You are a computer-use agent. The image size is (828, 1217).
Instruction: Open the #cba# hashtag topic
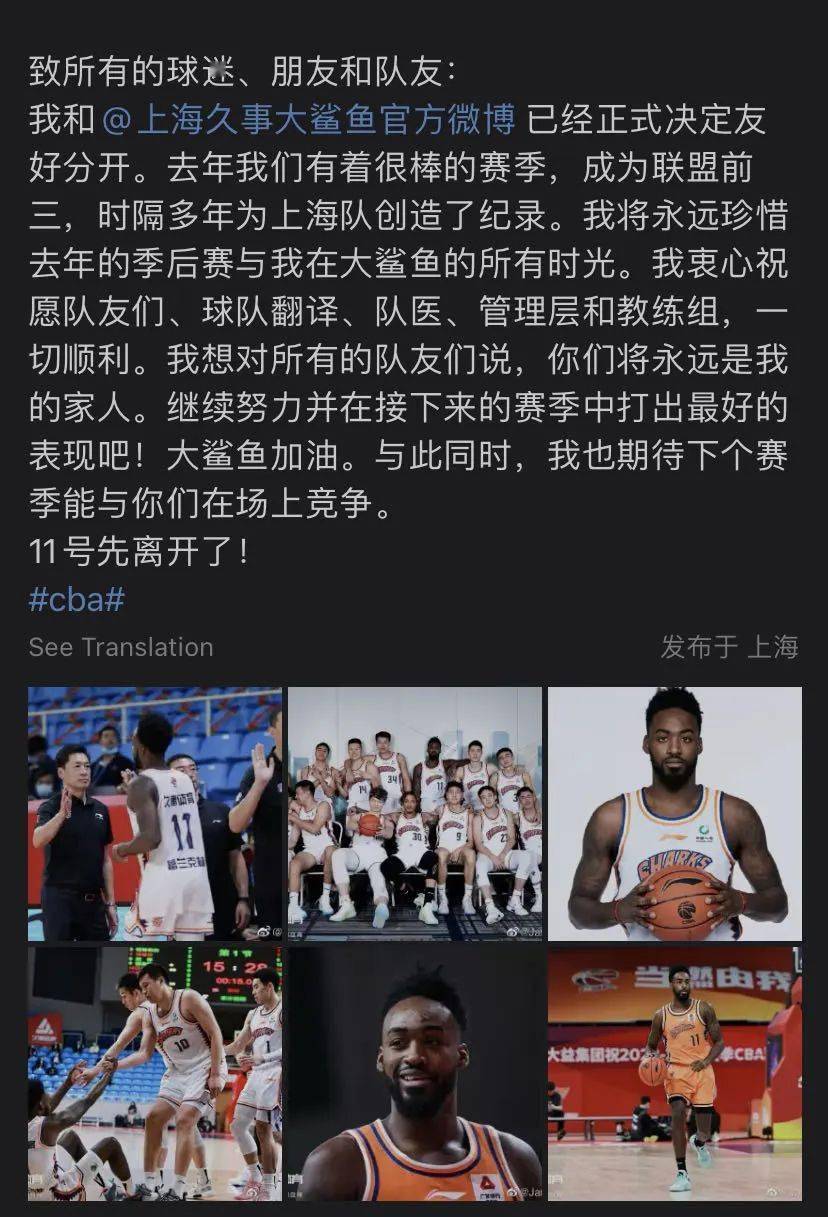tap(77, 600)
